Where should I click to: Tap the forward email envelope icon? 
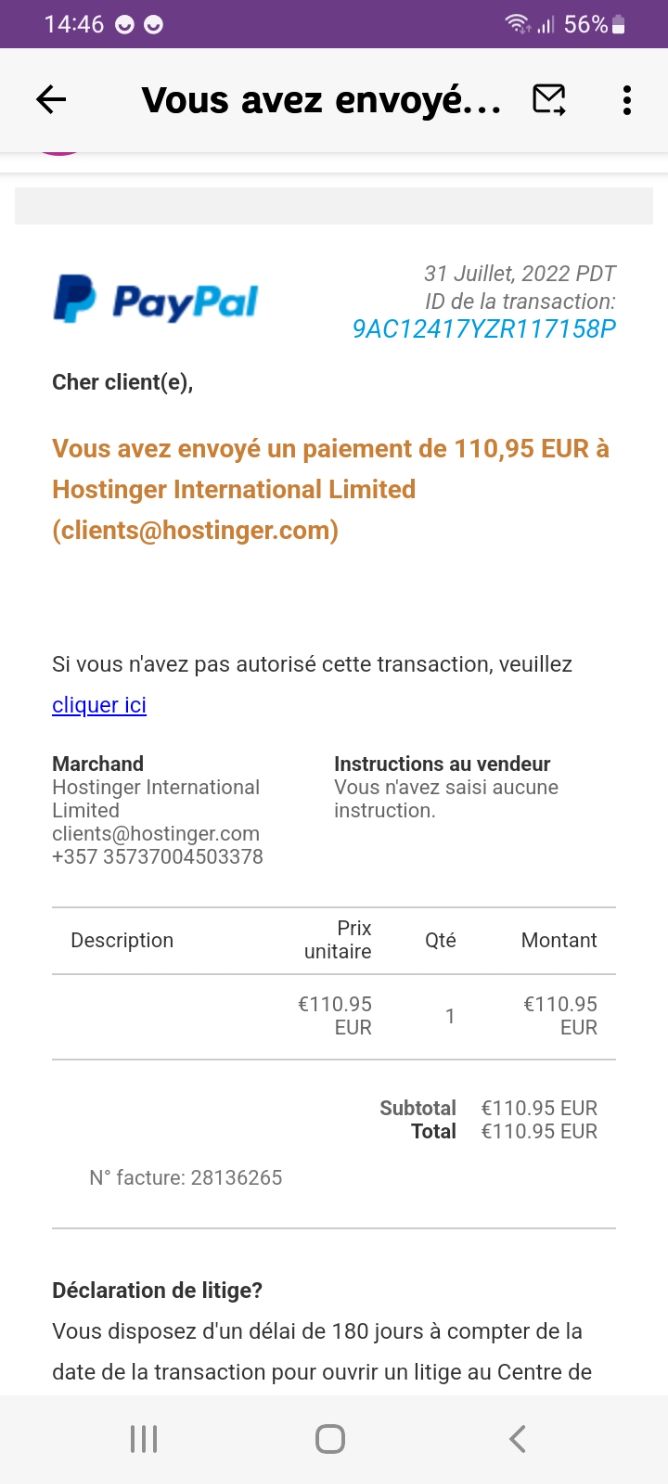(x=549, y=99)
